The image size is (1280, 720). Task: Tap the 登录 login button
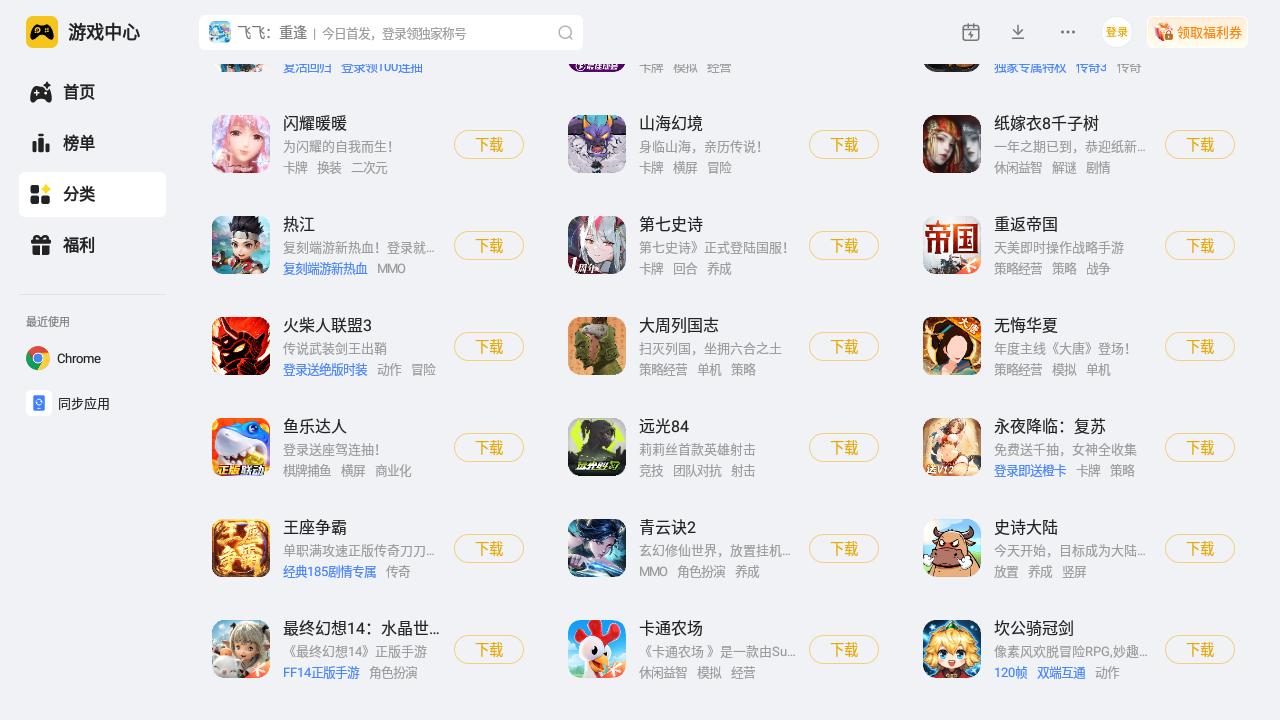1117,32
